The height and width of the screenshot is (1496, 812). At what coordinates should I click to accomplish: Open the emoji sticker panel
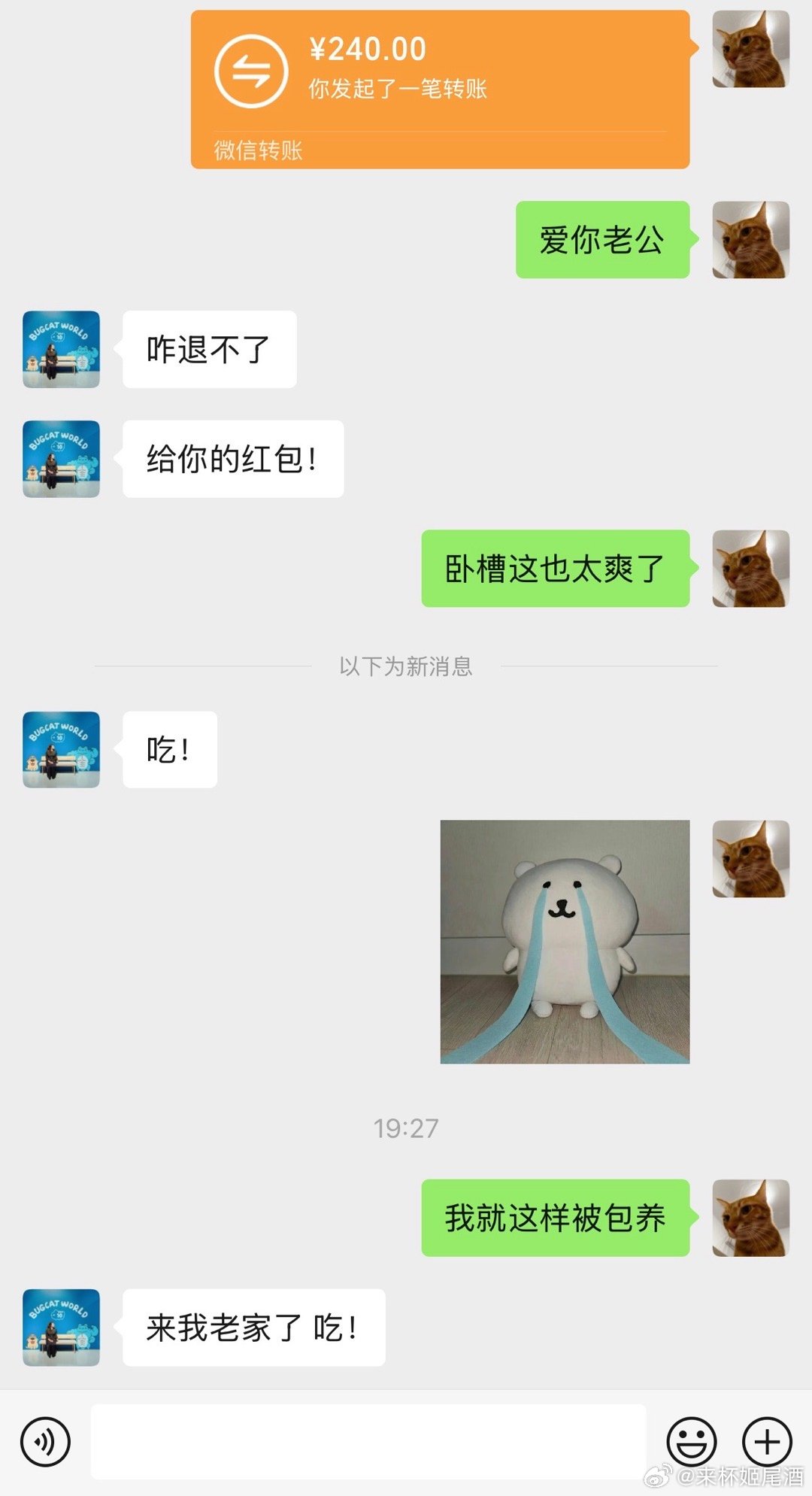click(x=691, y=1441)
